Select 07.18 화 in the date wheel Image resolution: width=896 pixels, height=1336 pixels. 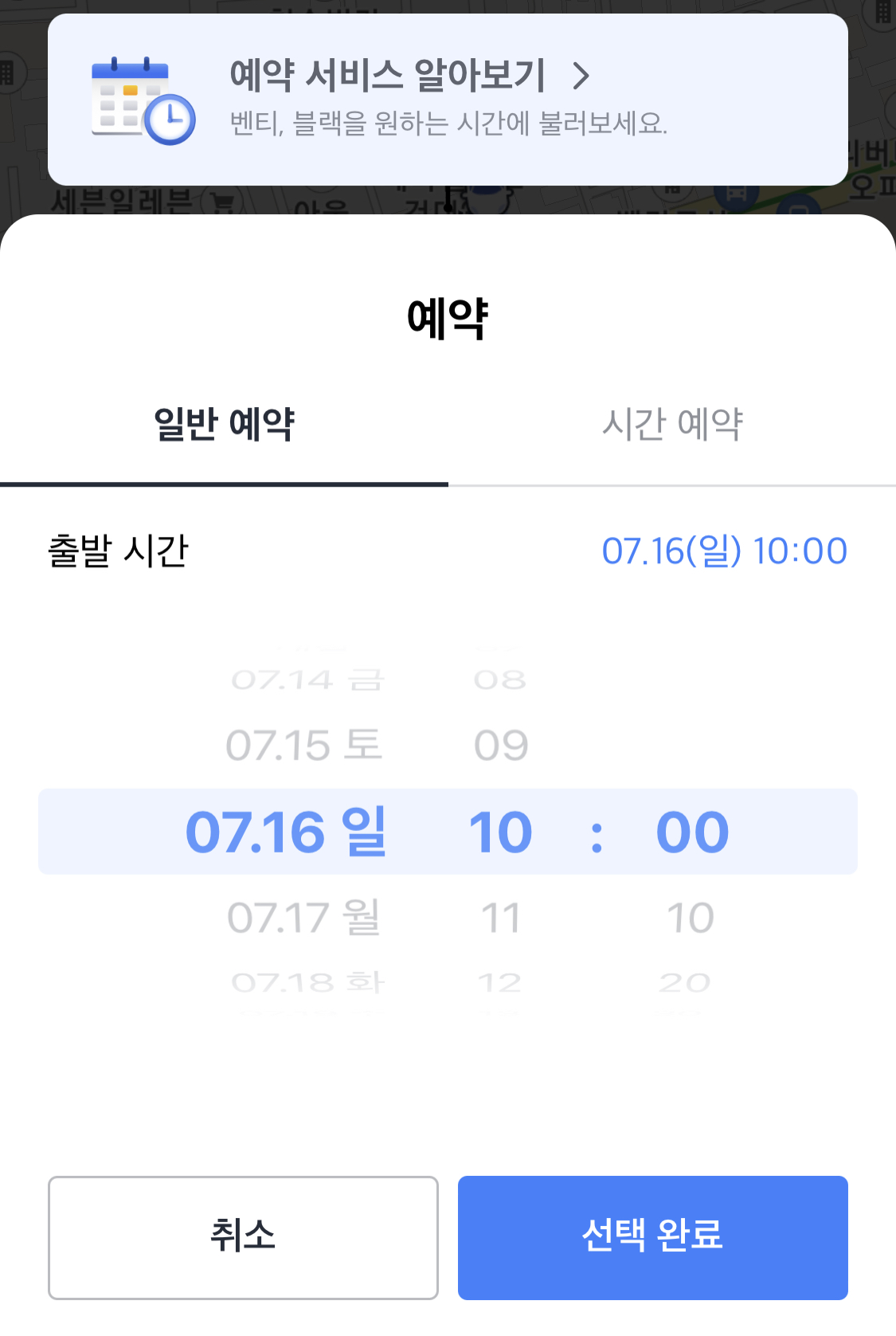pyautogui.click(x=307, y=981)
